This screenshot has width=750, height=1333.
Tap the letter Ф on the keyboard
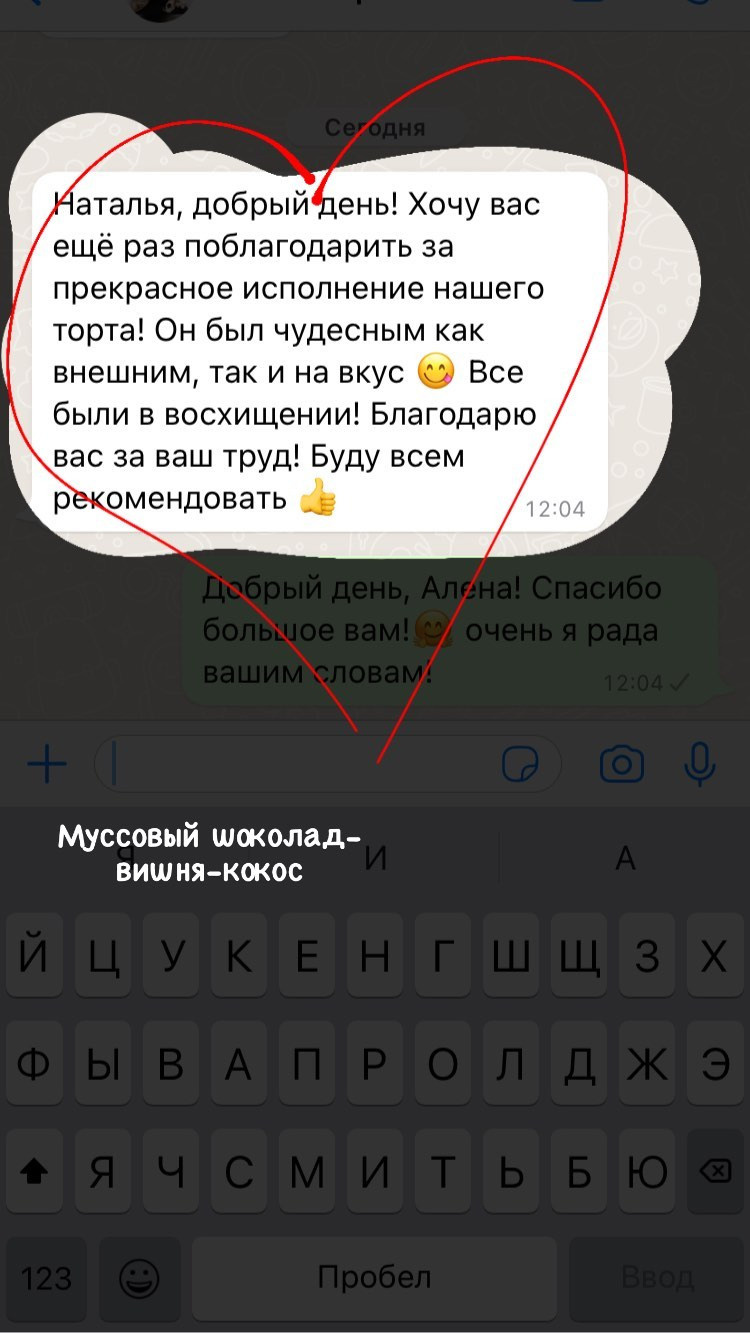(x=35, y=1064)
